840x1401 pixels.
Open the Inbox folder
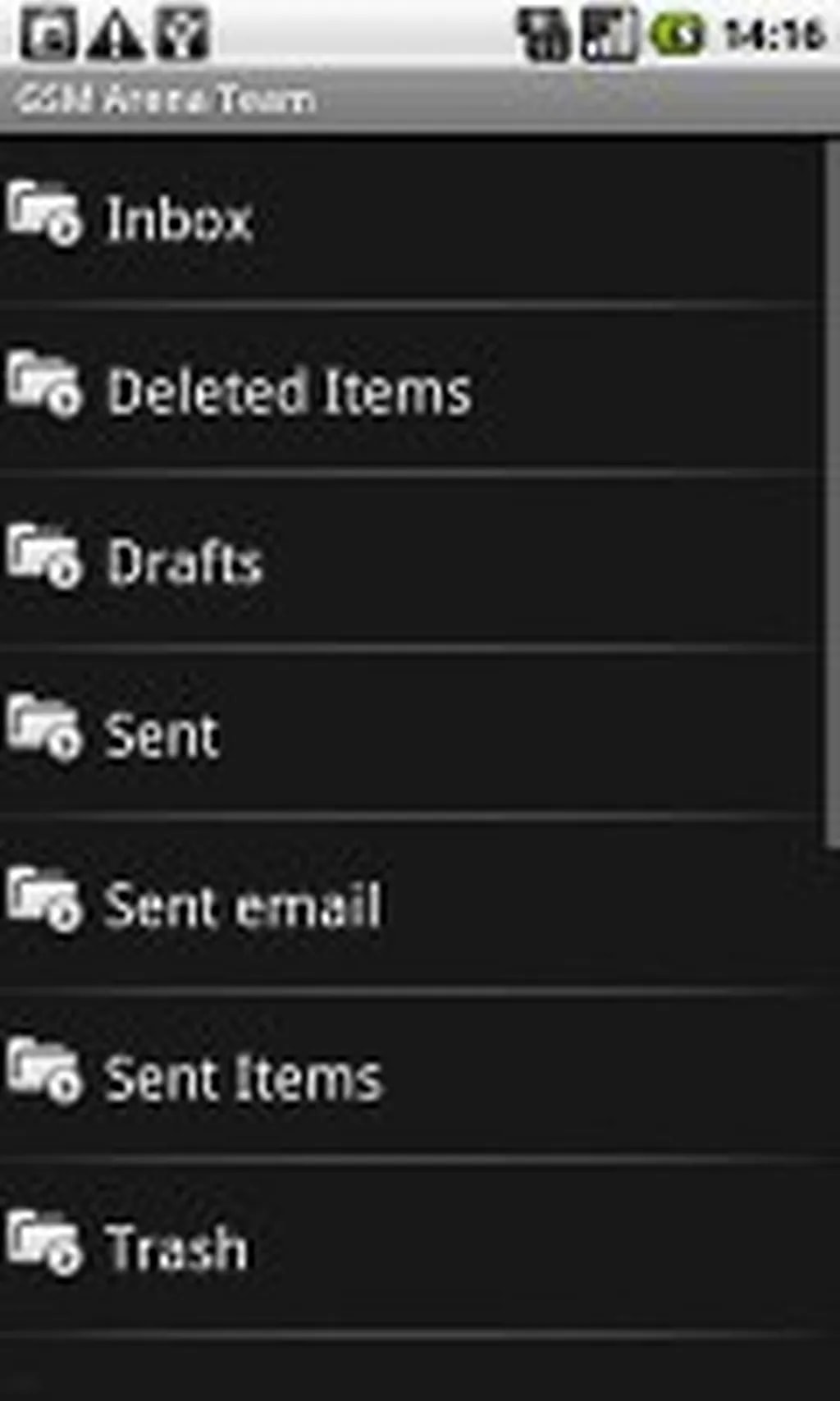(x=179, y=220)
